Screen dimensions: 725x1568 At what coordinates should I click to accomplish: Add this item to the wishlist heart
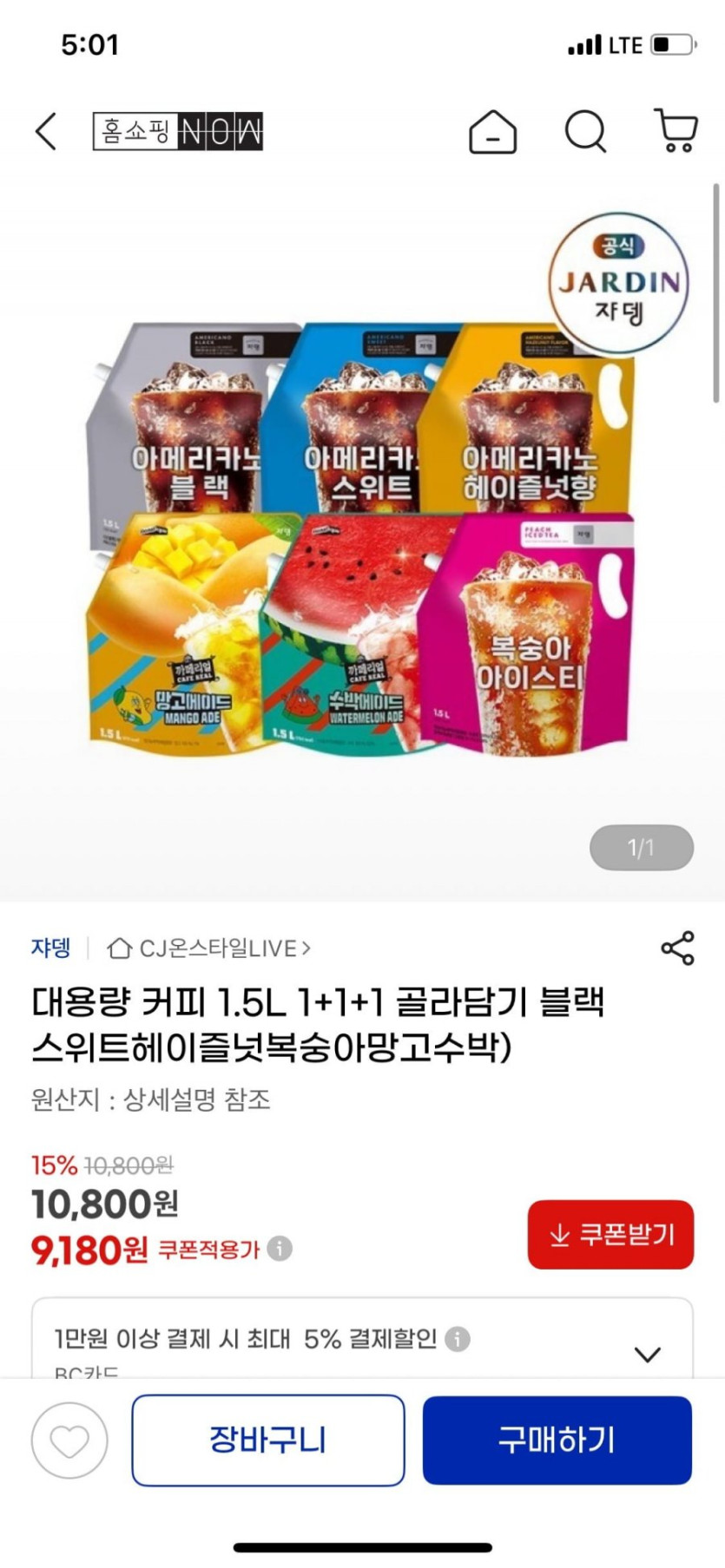tap(69, 1440)
